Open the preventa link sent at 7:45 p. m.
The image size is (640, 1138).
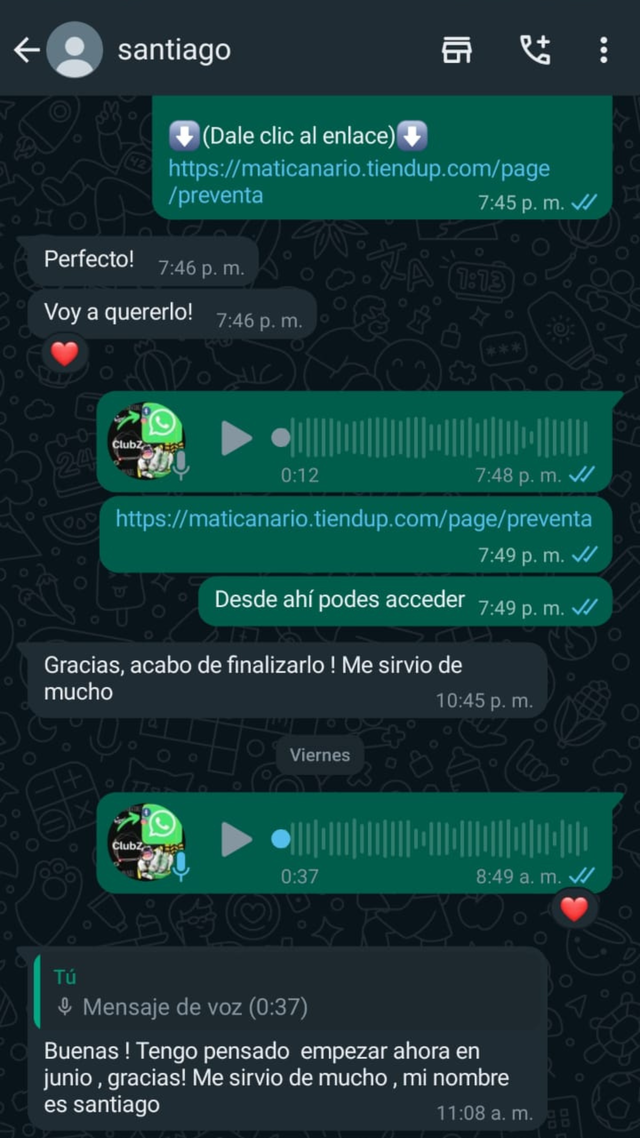click(x=358, y=181)
